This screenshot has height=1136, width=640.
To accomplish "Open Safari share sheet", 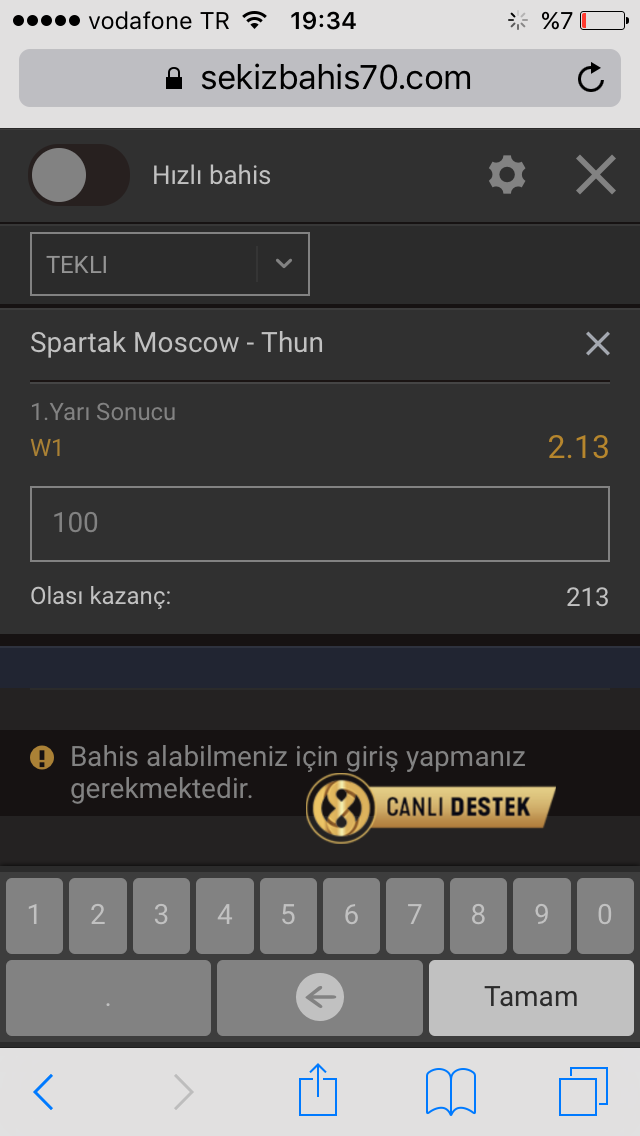I will [x=318, y=1089].
